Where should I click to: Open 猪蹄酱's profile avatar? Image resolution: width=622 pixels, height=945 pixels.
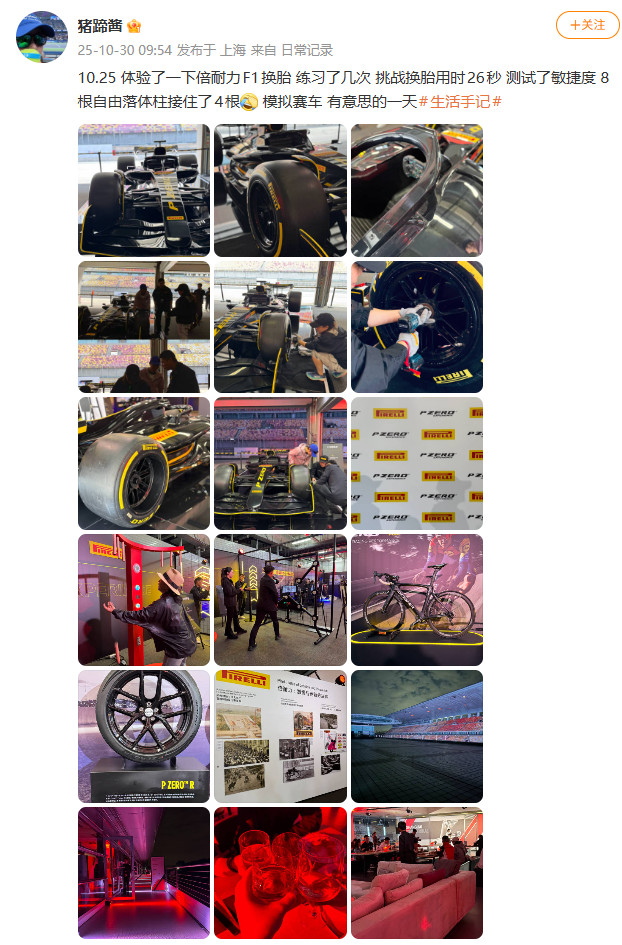pyautogui.click(x=42, y=37)
